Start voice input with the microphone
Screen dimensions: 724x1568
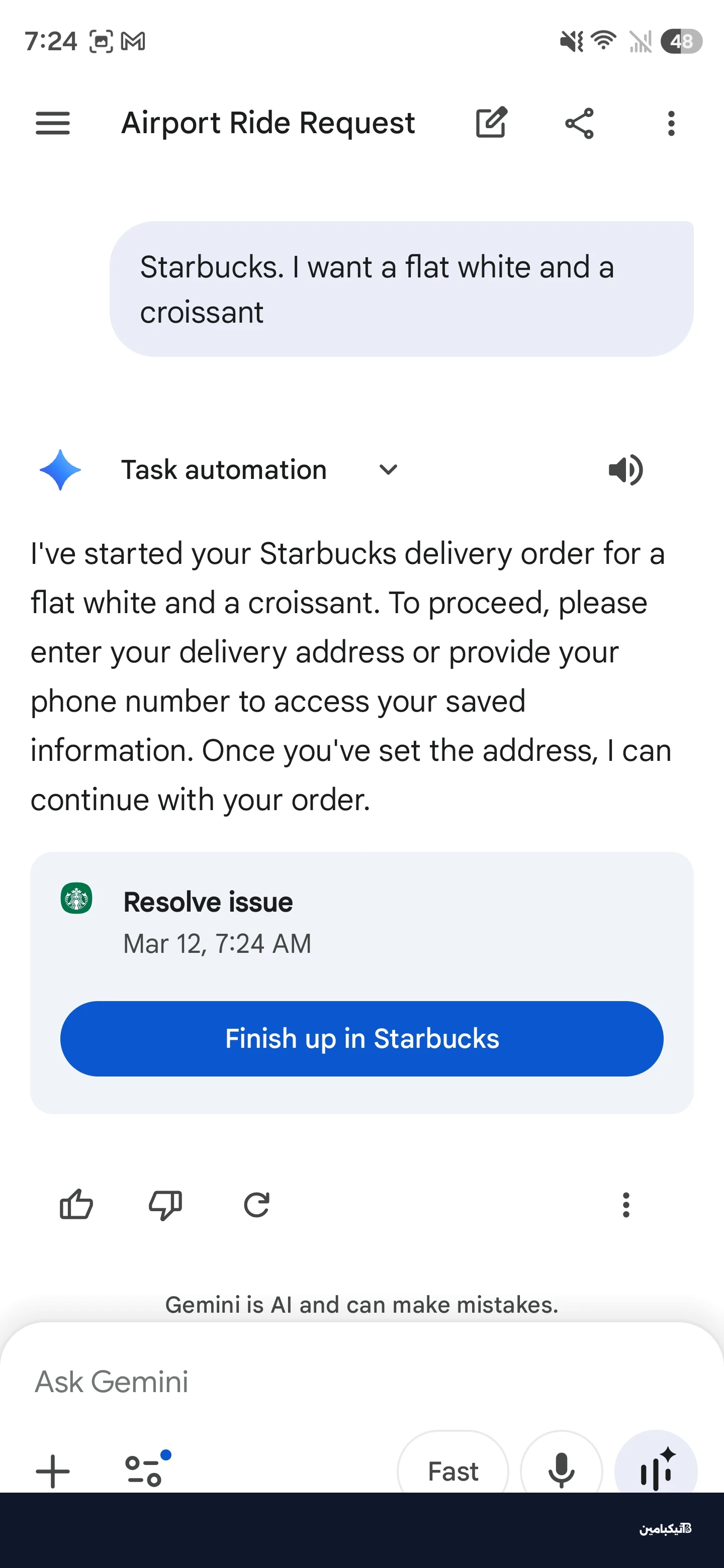pyautogui.click(x=561, y=1469)
